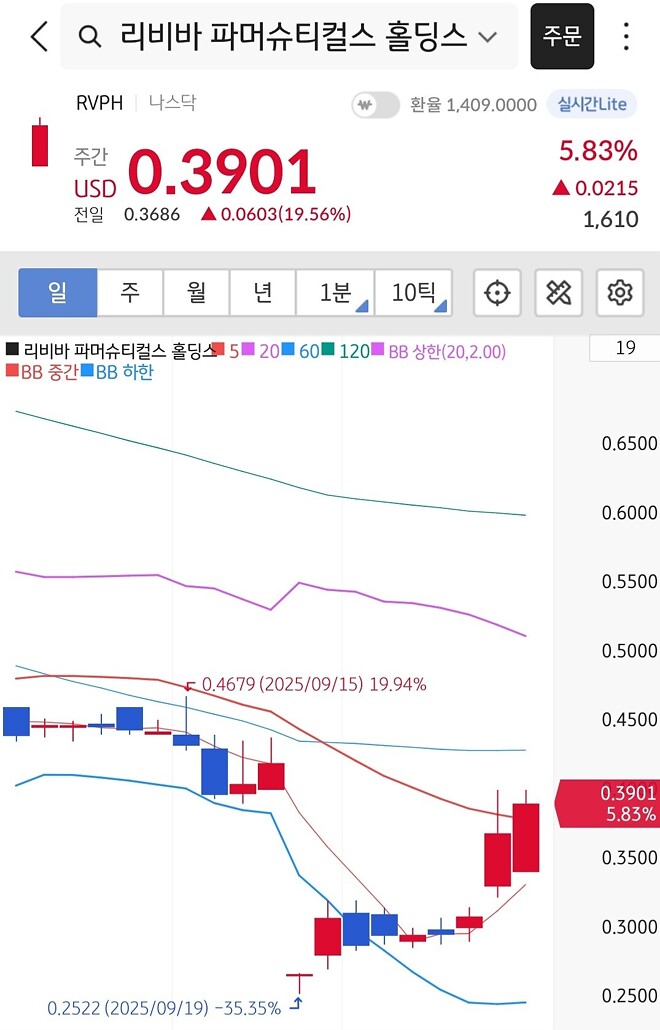Open the three-dot overflow menu

pos(627,37)
